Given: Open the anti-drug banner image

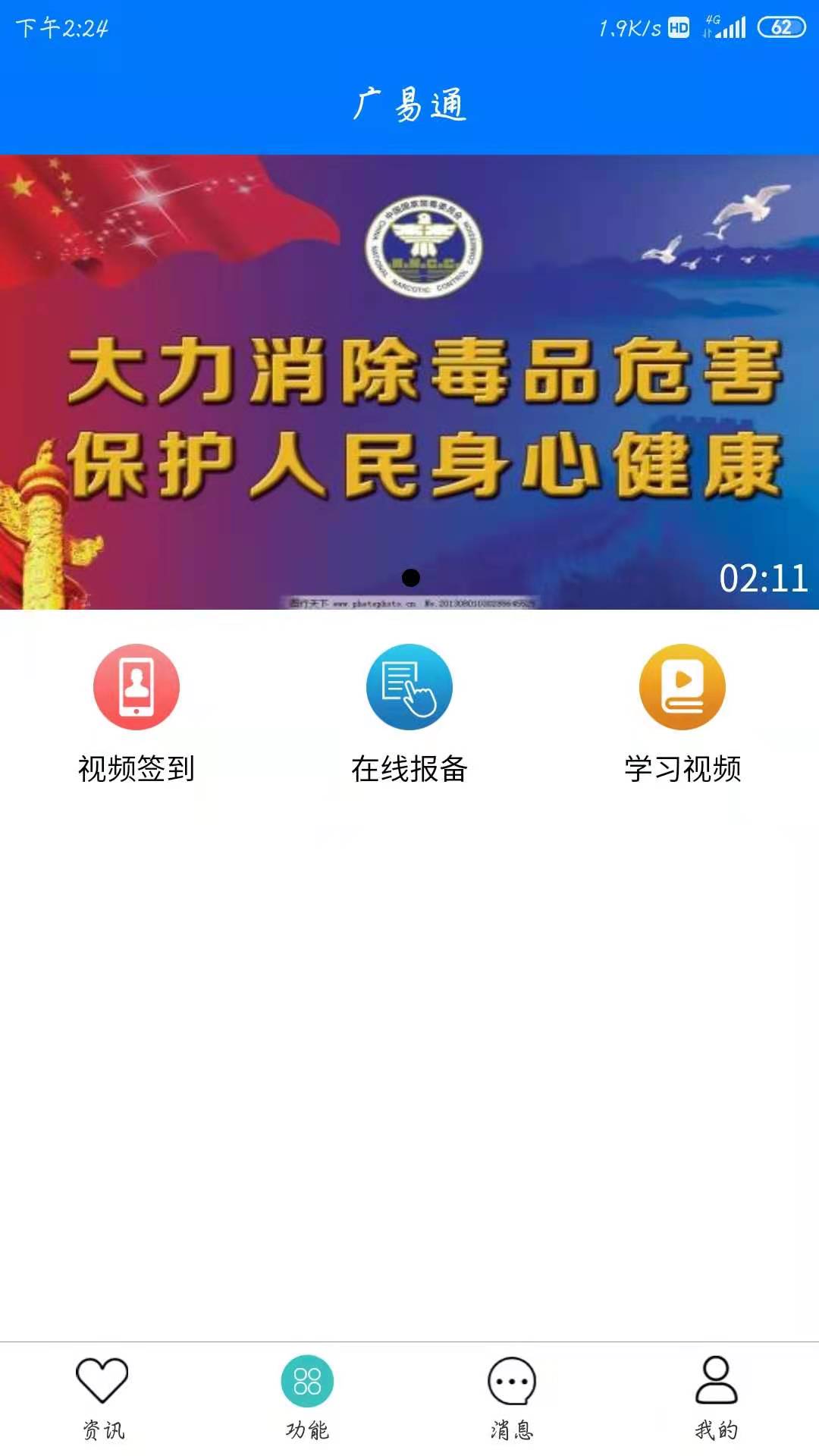Looking at the screenshot, I should 409,379.
